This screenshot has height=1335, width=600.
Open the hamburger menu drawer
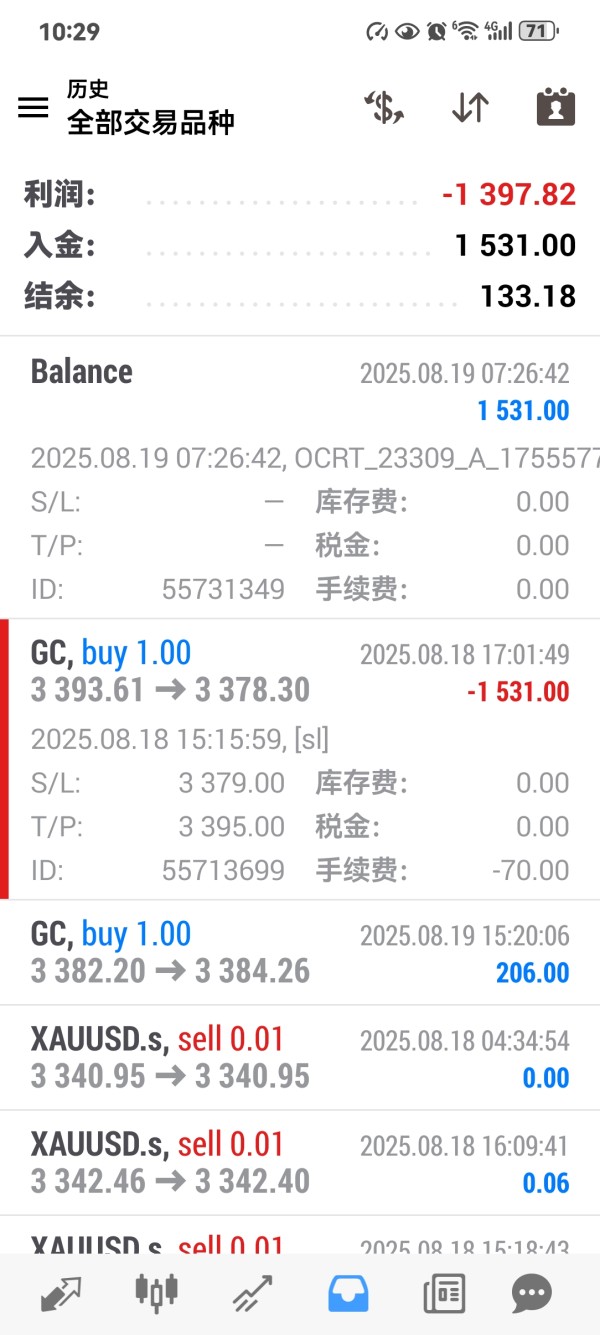(x=33, y=108)
